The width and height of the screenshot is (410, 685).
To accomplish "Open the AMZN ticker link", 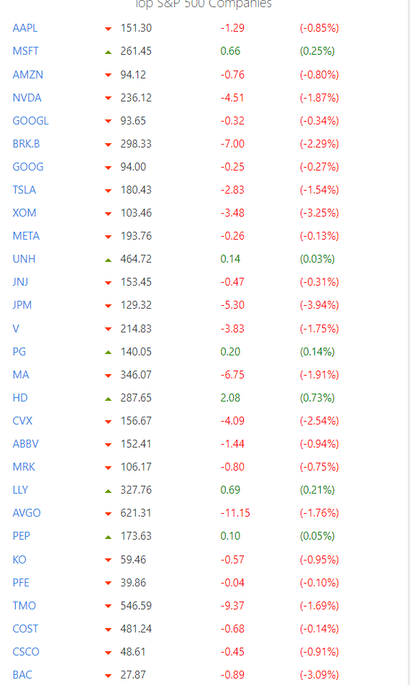I will 28,75.
